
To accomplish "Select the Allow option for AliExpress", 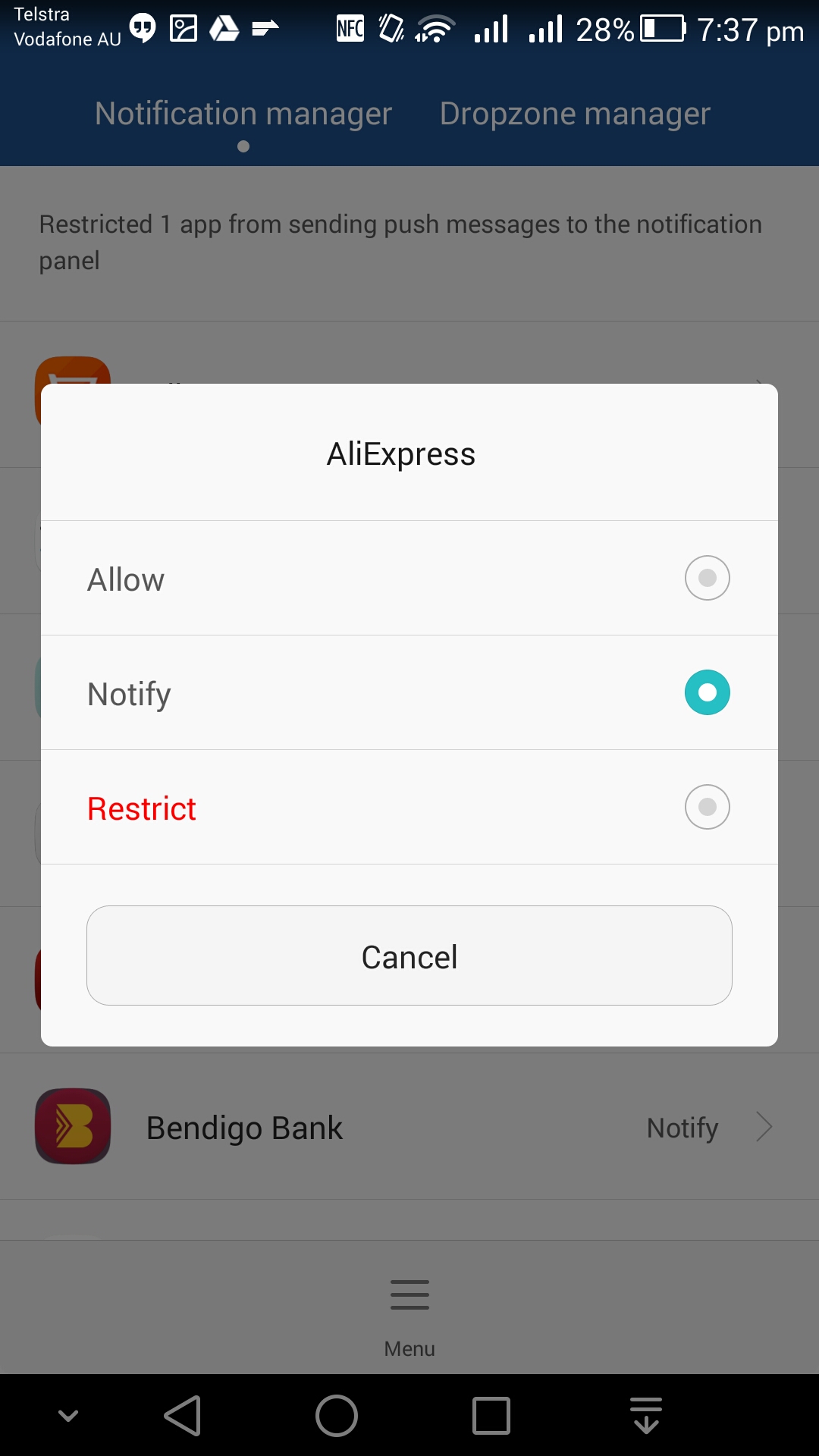I will [409, 578].
